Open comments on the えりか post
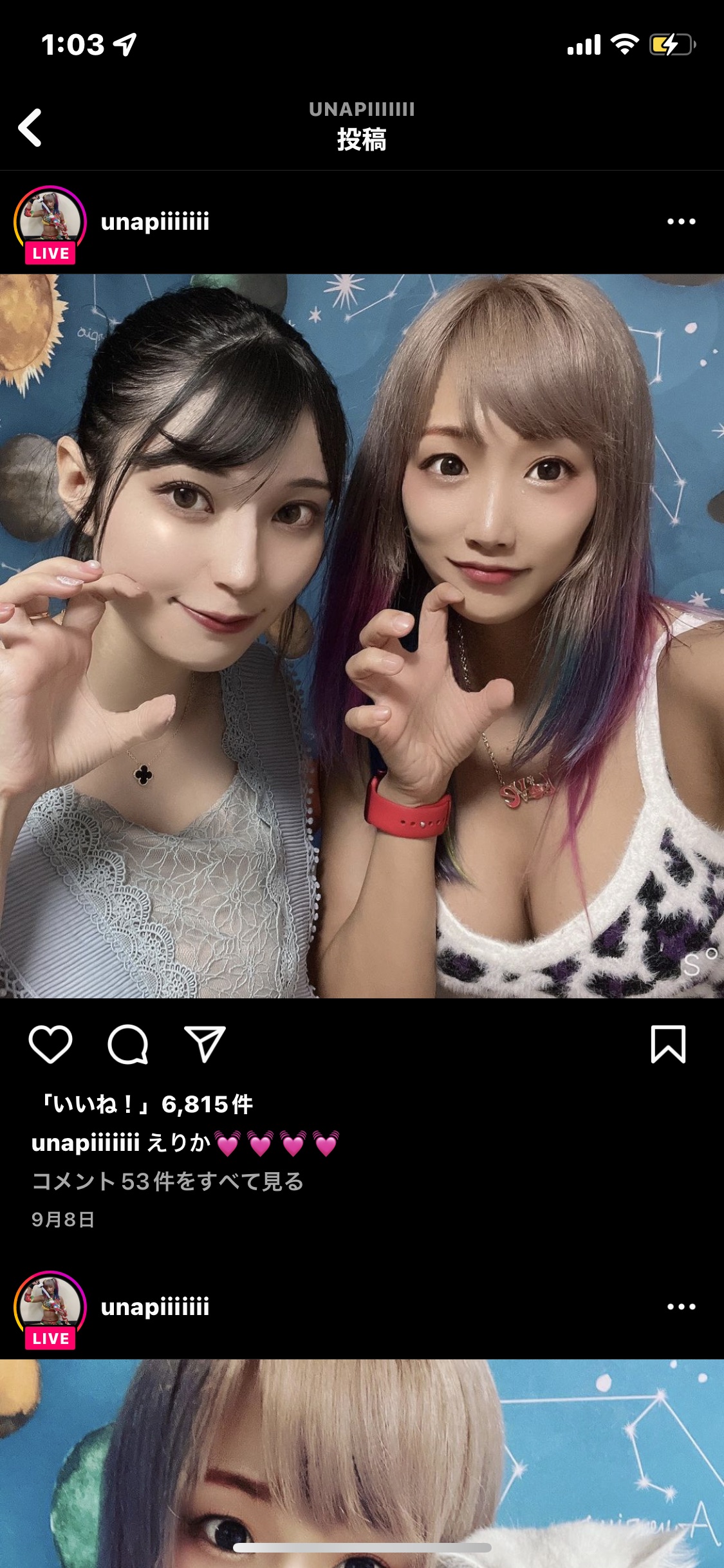Viewport: 724px width, 1568px height. click(x=128, y=1044)
